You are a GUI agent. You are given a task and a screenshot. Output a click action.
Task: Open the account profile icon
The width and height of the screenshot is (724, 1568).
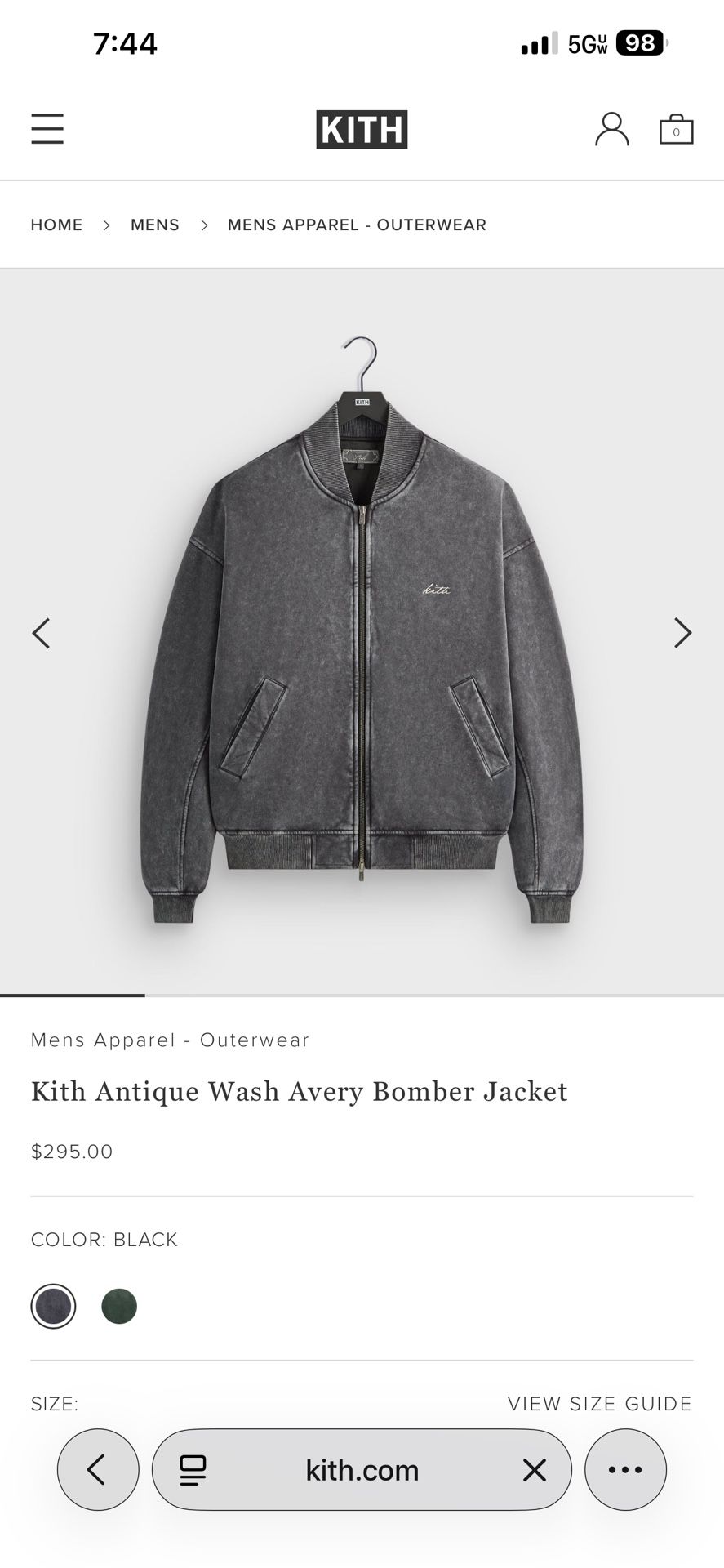pyautogui.click(x=612, y=128)
